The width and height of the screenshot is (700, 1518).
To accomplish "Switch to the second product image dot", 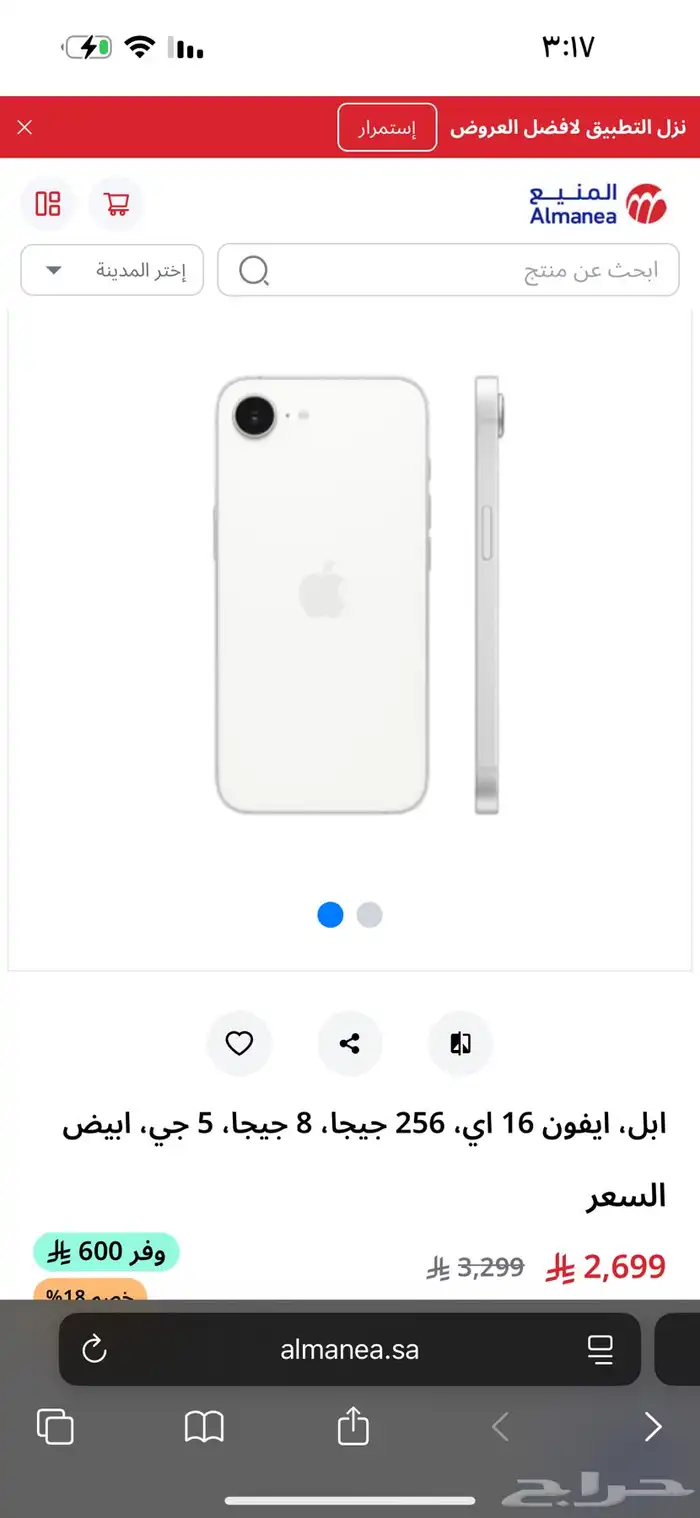I will tap(370, 915).
